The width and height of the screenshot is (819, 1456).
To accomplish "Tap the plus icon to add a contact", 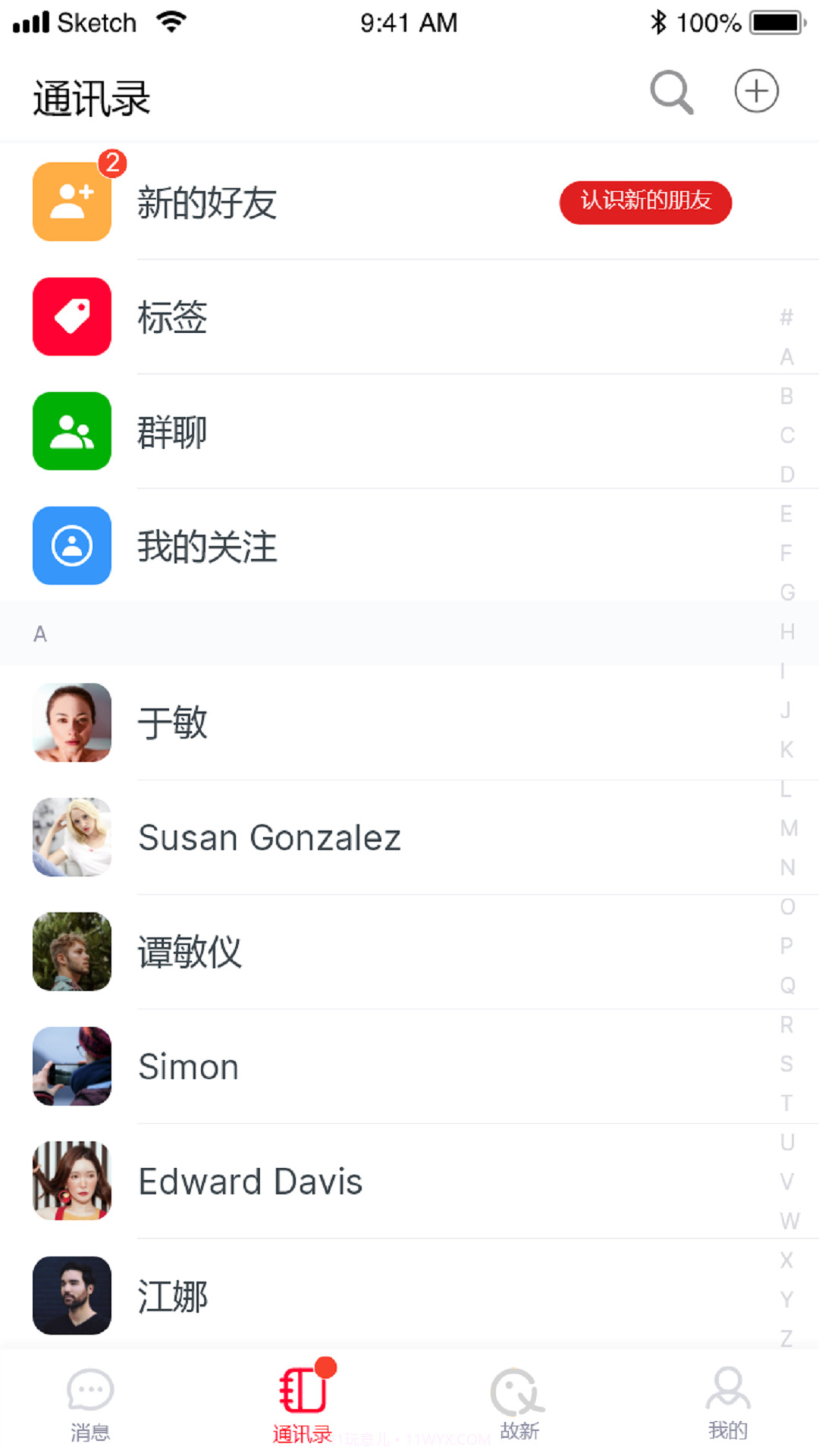I will click(757, 90).
